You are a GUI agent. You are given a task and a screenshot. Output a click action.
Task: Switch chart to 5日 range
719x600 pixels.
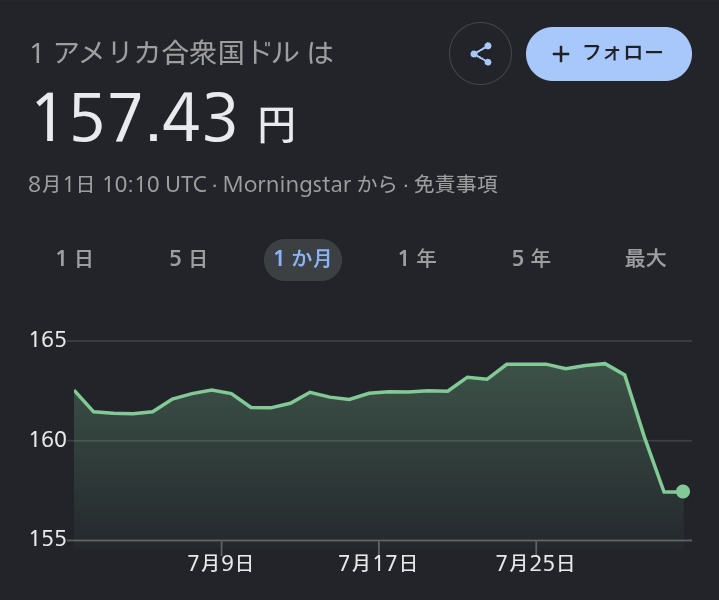click(x=188, y=259)
